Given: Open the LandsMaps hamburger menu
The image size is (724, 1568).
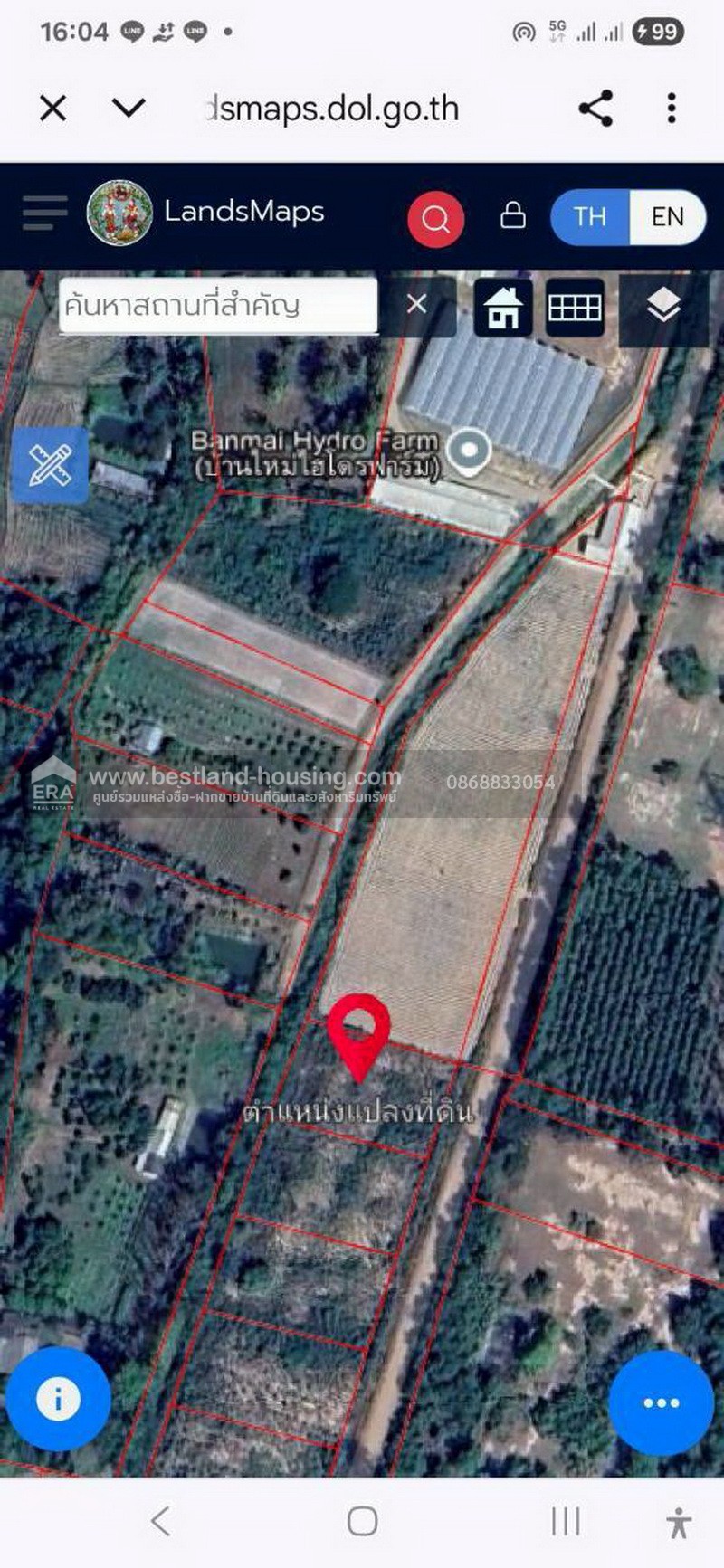Looking at the screenshot, I should click(x=45, y=214).
